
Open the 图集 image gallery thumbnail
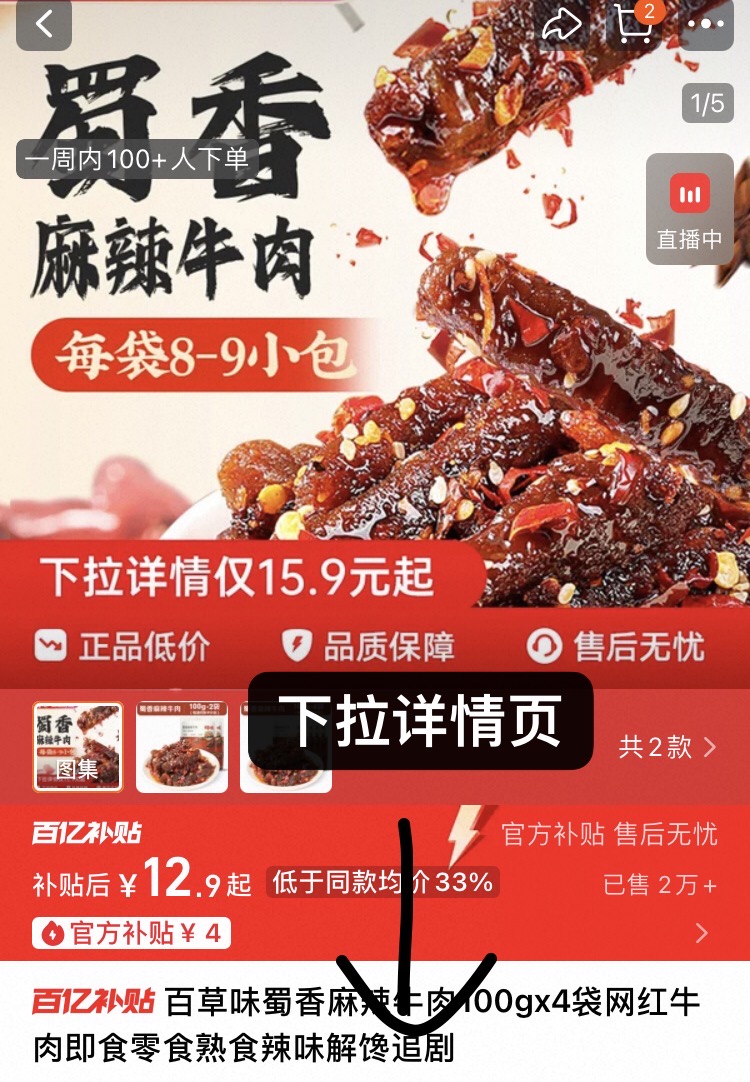(x=77, y=744)
